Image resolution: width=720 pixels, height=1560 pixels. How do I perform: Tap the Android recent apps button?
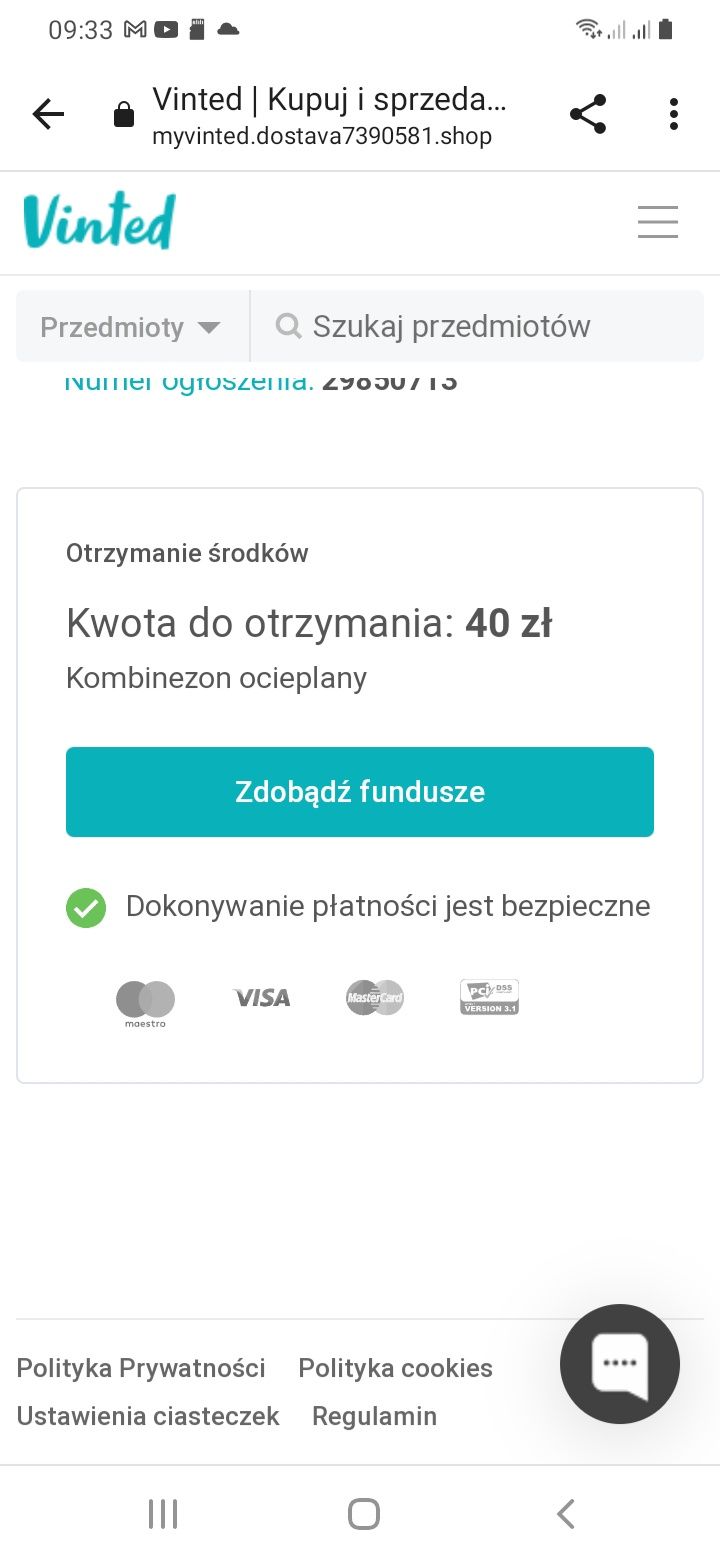click(x=162, y=1513)
